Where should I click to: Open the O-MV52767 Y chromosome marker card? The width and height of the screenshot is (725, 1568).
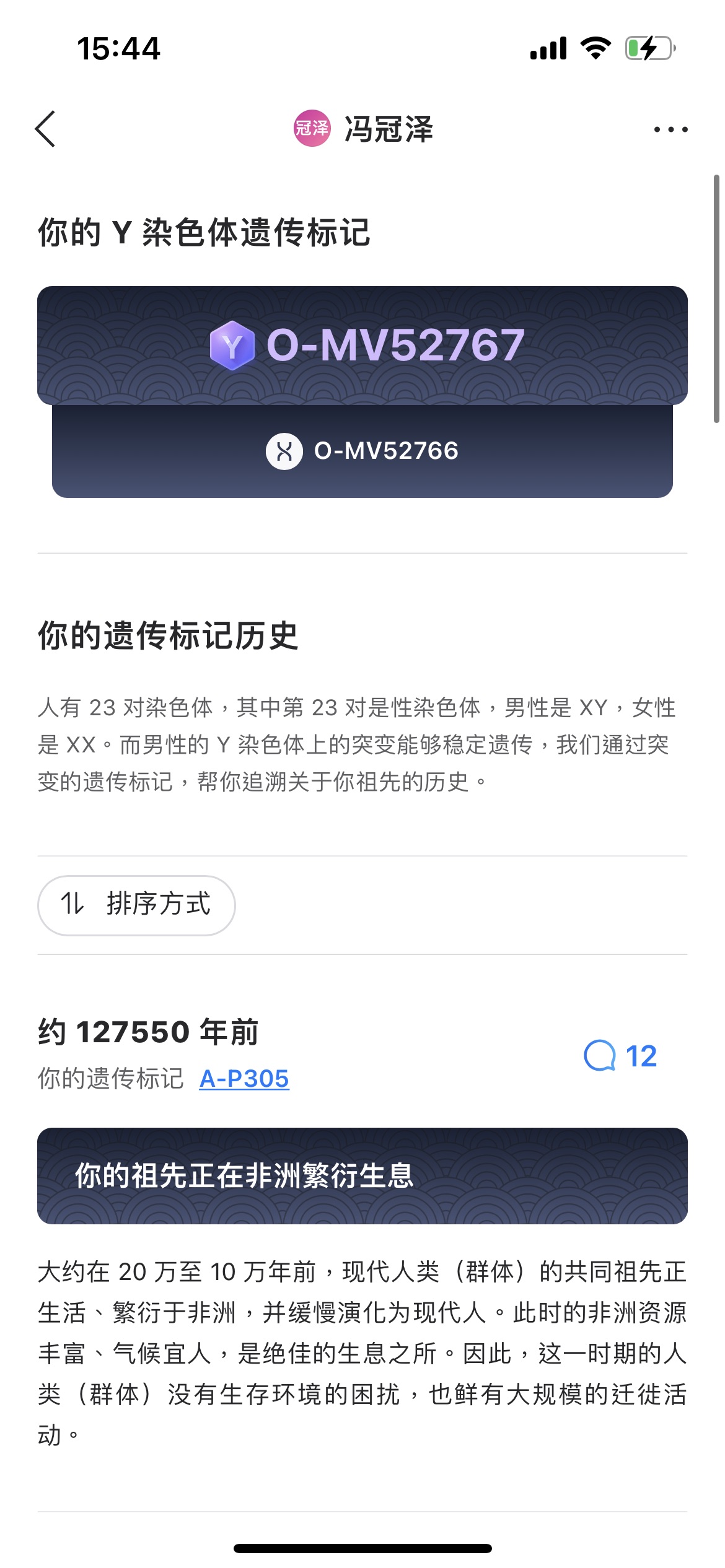point(362,345)
